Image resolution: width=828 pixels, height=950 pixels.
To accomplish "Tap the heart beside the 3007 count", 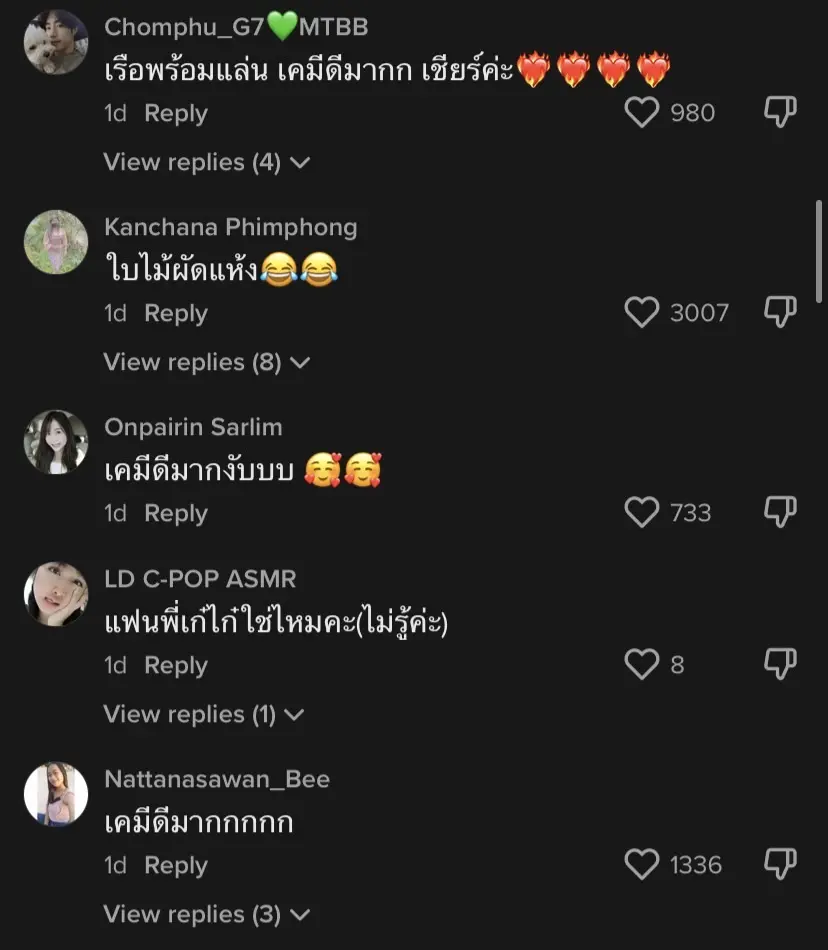I will [x=641, y=312].
